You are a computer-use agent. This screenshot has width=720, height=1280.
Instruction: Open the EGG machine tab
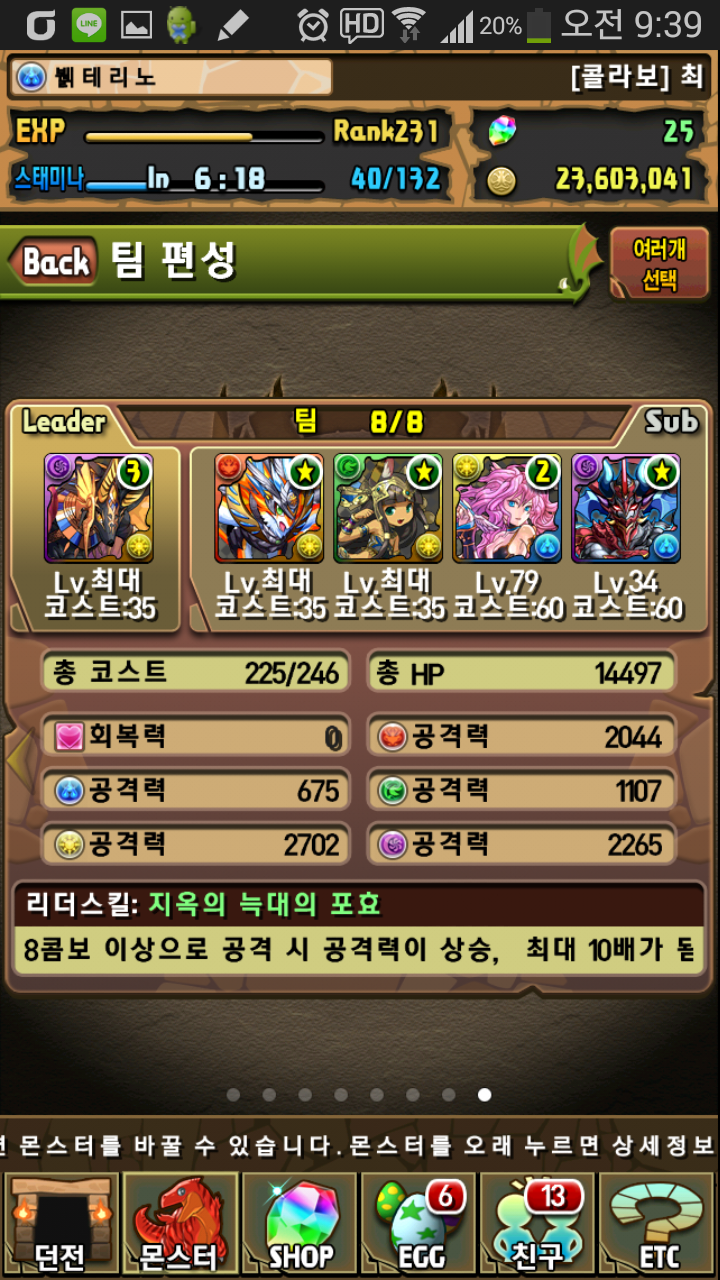tap(418, 1224)
